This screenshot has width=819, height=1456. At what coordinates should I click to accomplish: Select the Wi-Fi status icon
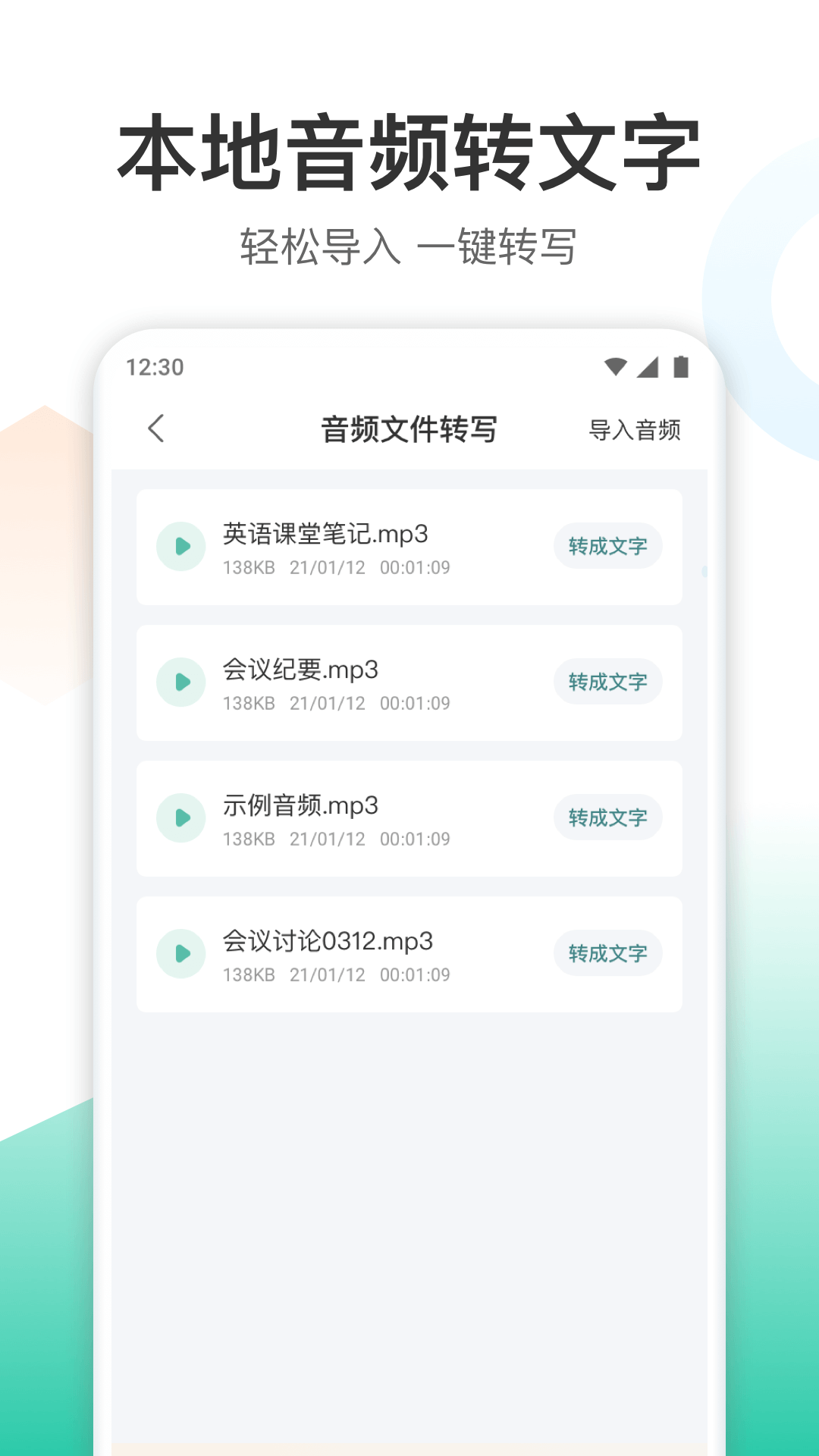click(x=617, y=366)
